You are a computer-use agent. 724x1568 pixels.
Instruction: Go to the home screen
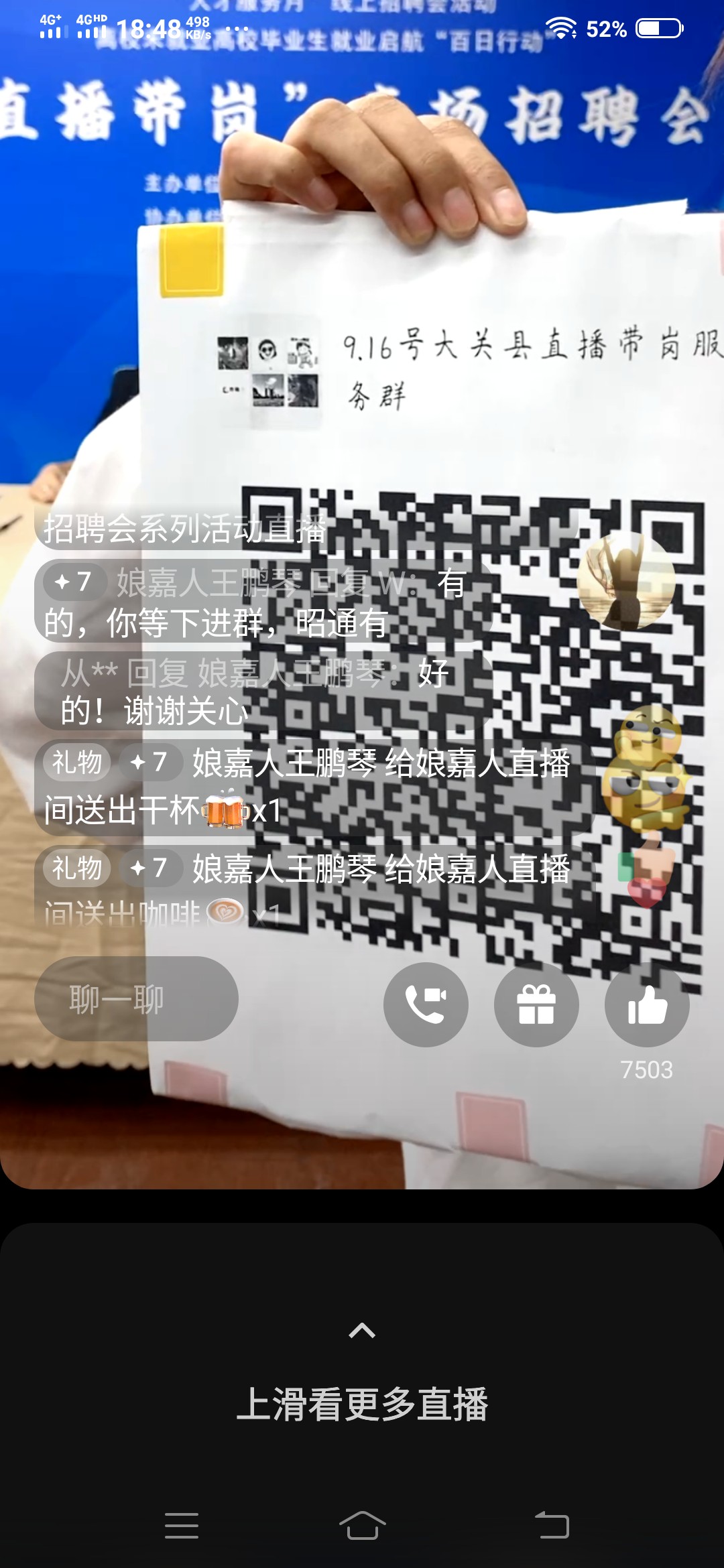[362, 1526]
